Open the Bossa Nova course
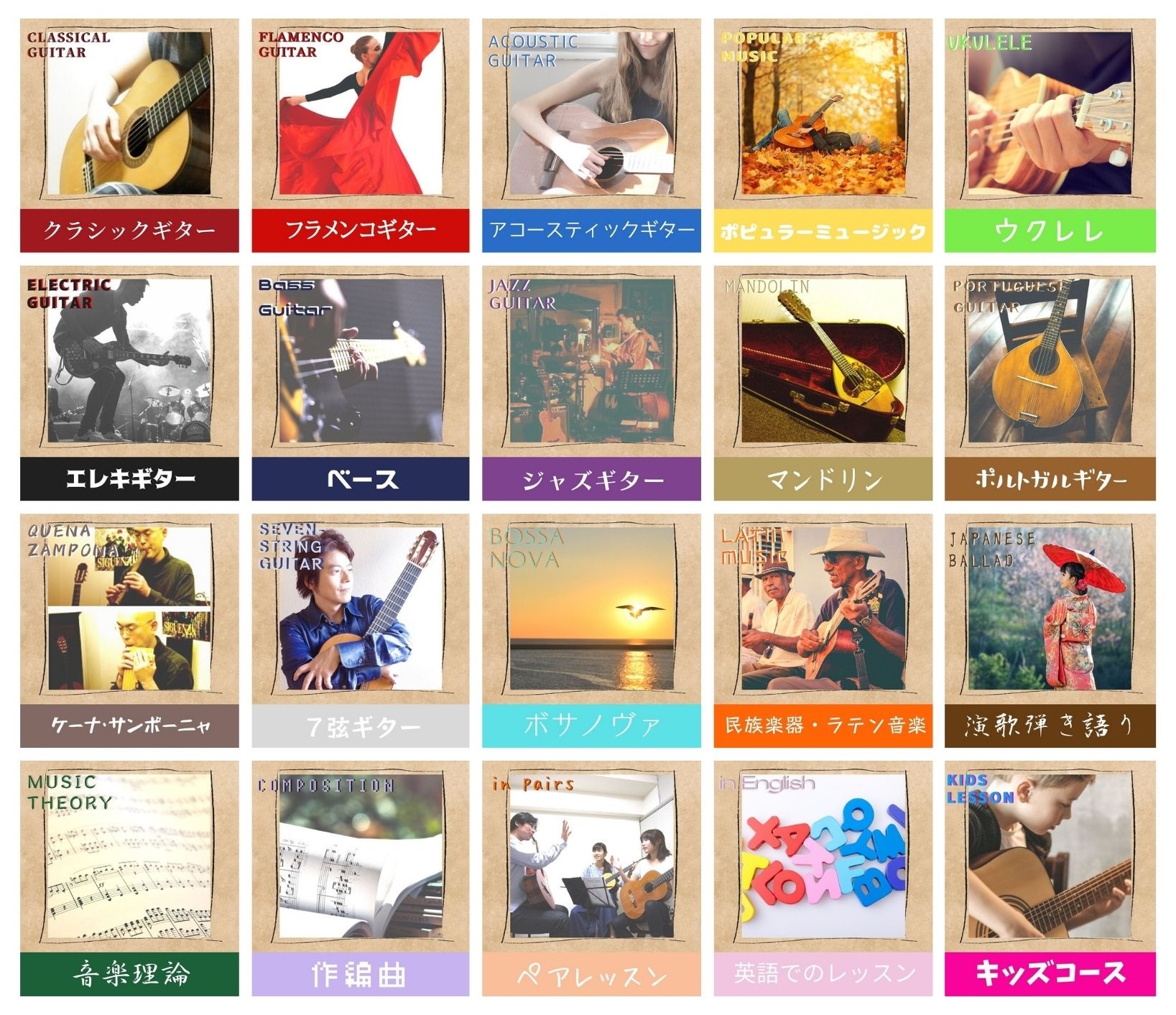The image size is (1176, 1015). click(x=591, y=630)
